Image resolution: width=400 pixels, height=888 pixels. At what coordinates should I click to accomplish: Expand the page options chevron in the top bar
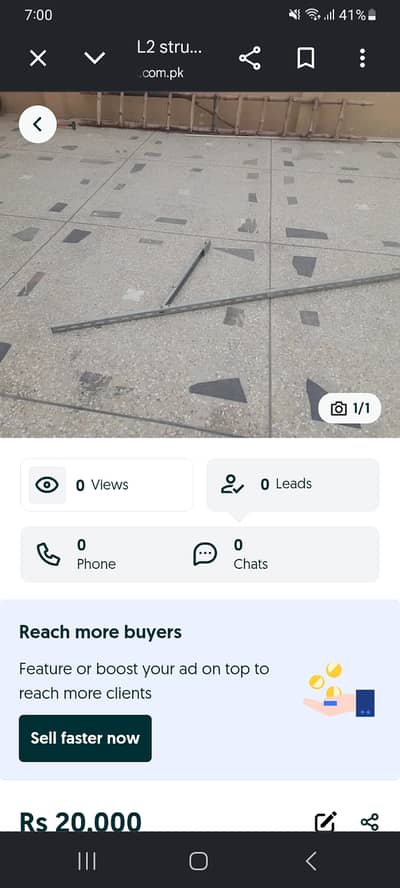pos(94,58)
